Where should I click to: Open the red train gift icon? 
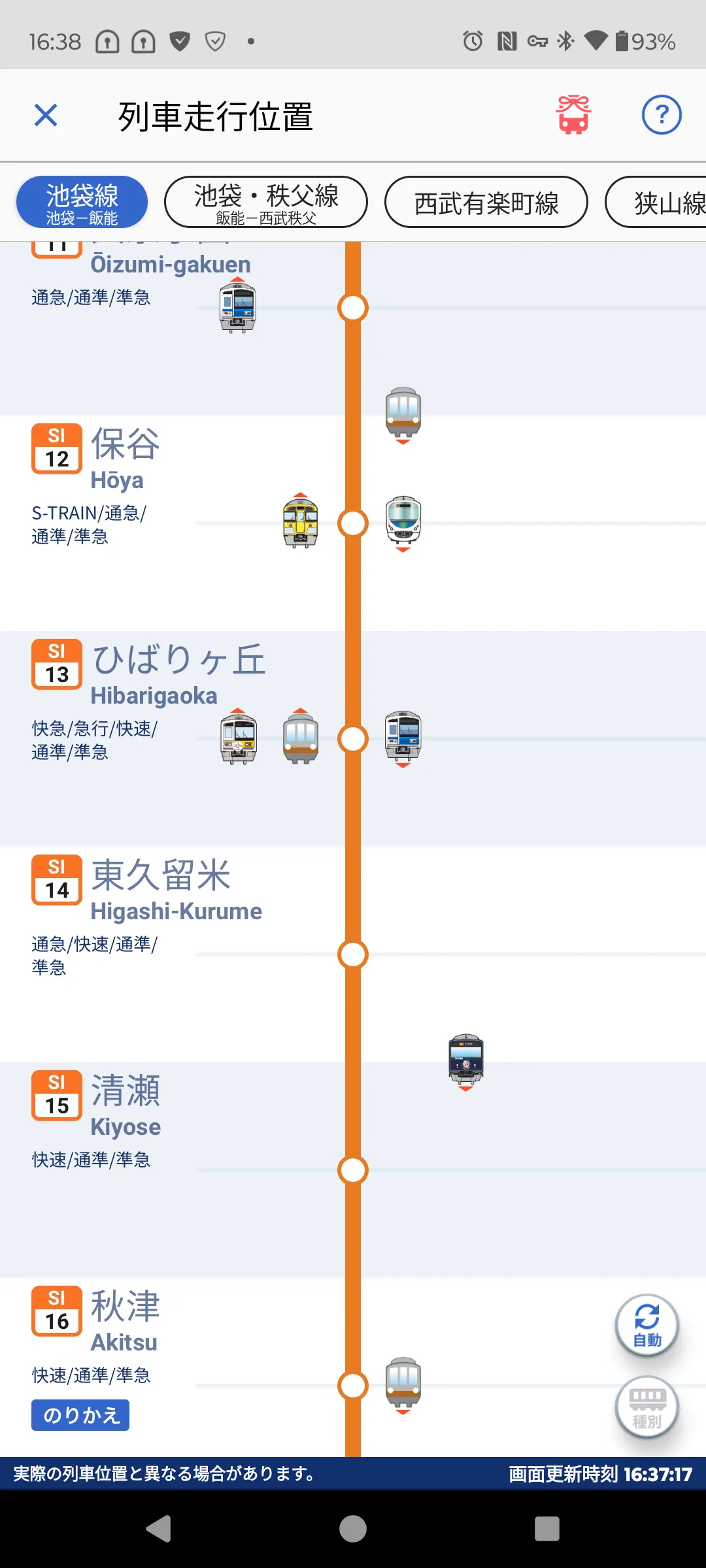click(x=573, y=115)
